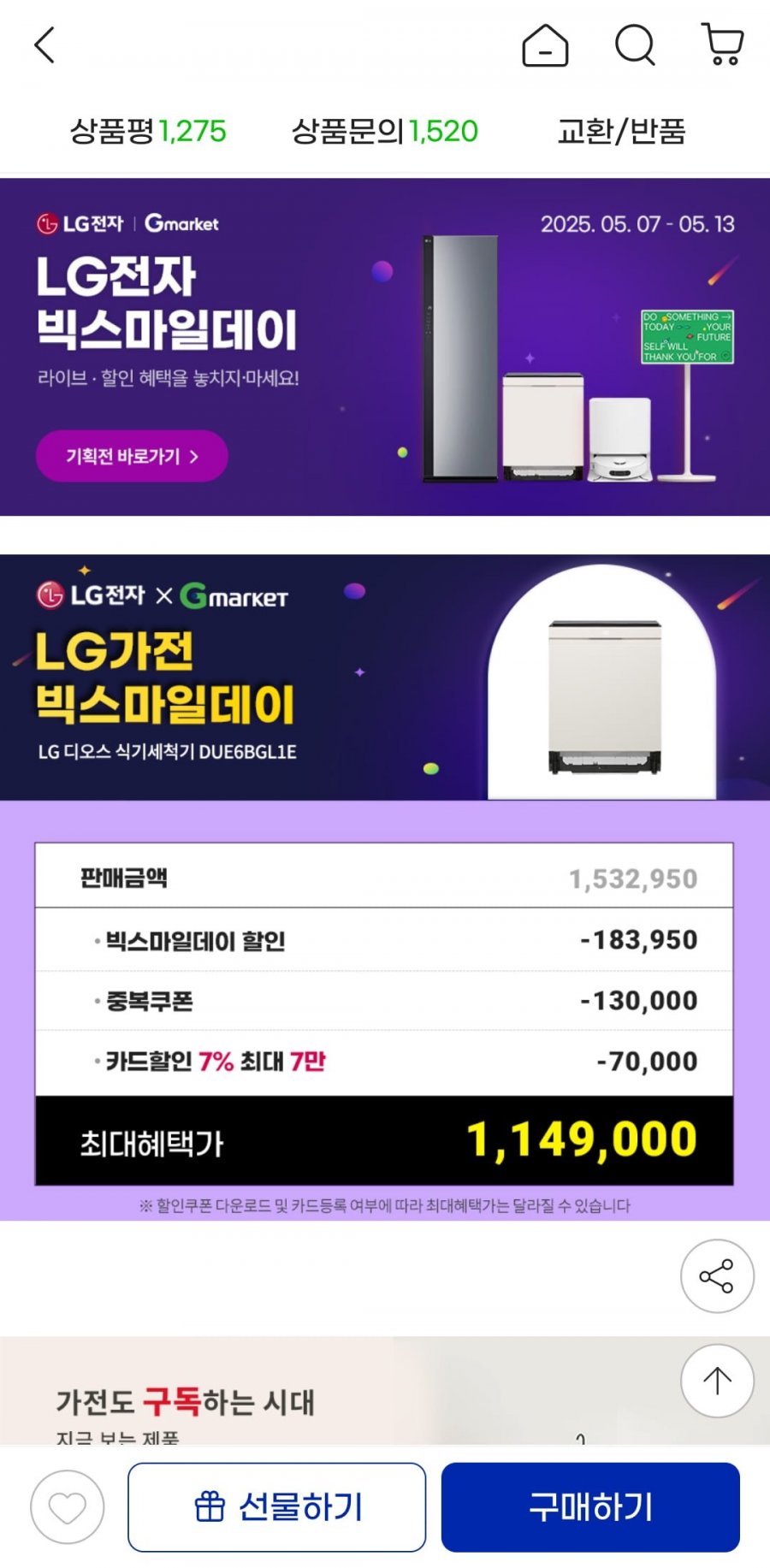Image resolution: width=770 pixels, height=1568 pixels.
Task: Jump back to top with the arrow button
Action: click(716, 1380)
